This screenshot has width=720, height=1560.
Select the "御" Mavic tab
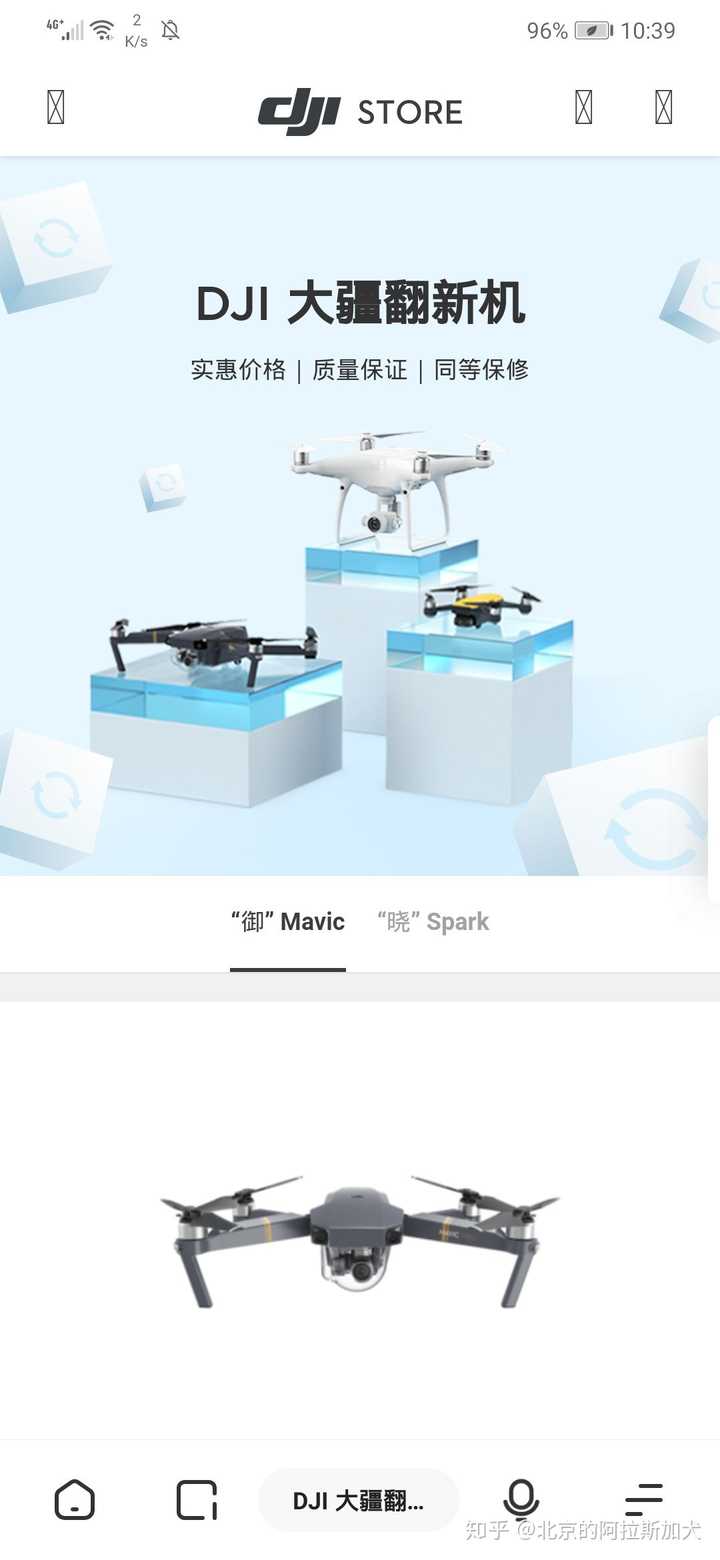coord(288,922)
